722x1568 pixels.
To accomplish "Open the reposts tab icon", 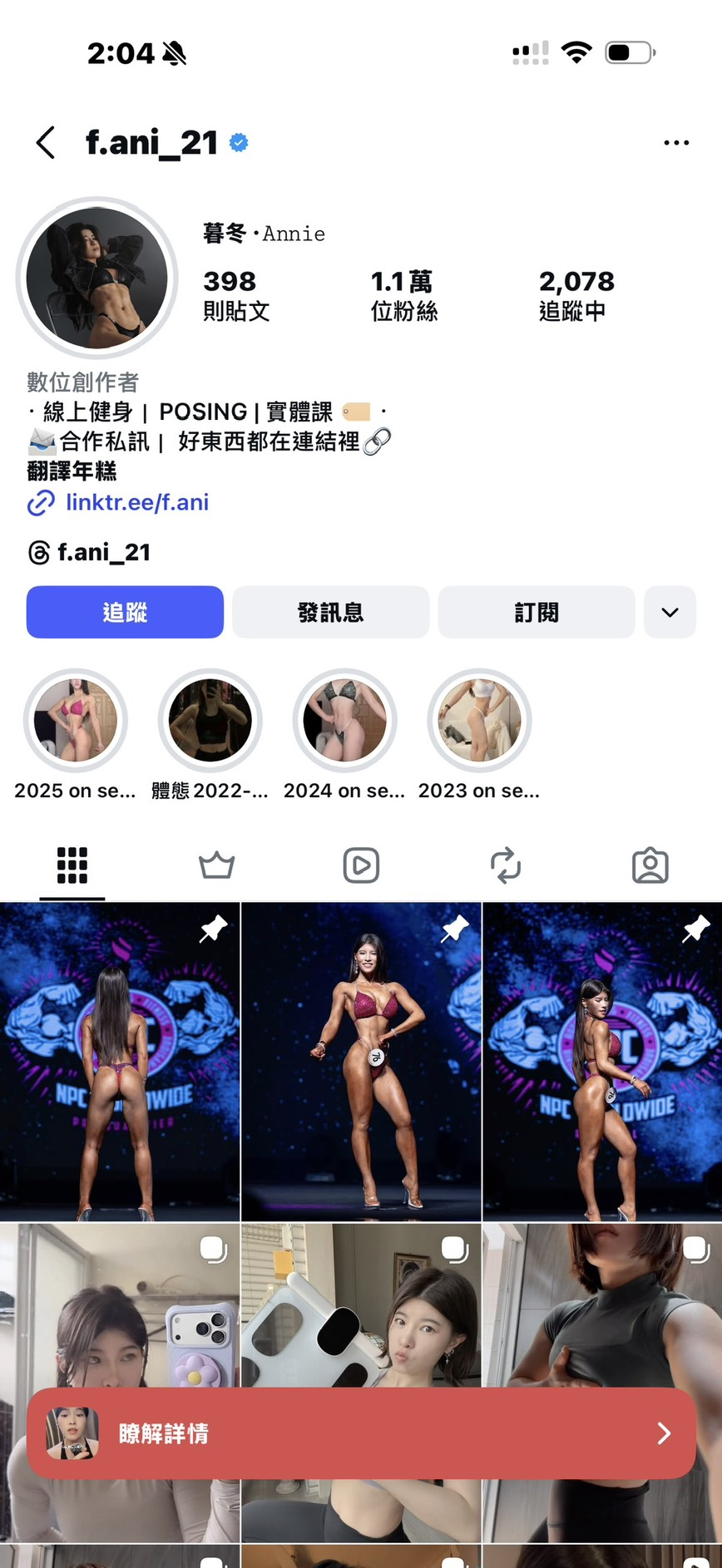I will pyautogui.click(x=506, y=865).
